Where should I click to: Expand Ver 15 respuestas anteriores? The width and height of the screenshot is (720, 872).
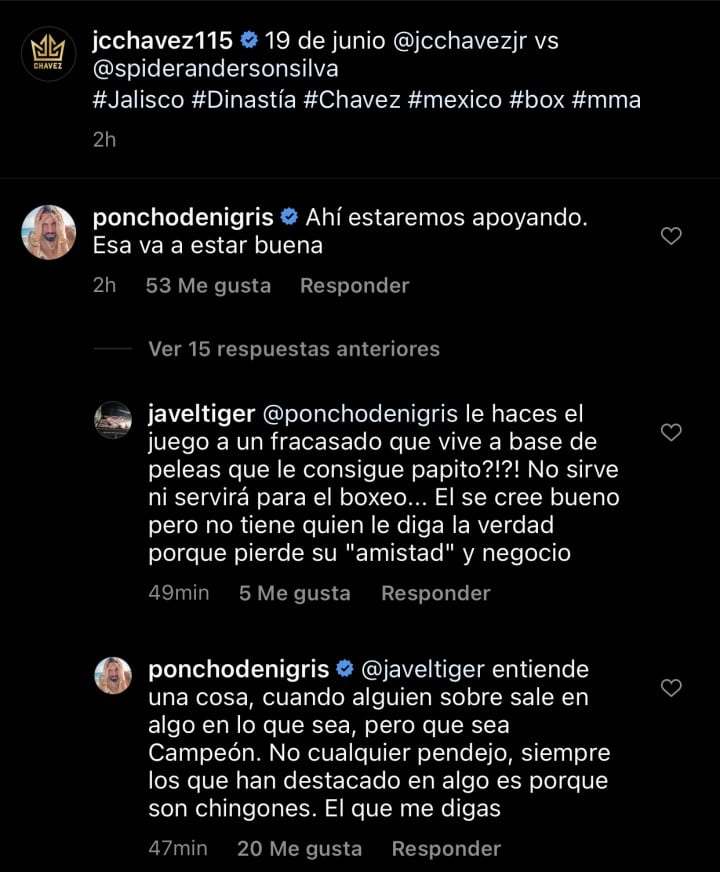point(293,349)
